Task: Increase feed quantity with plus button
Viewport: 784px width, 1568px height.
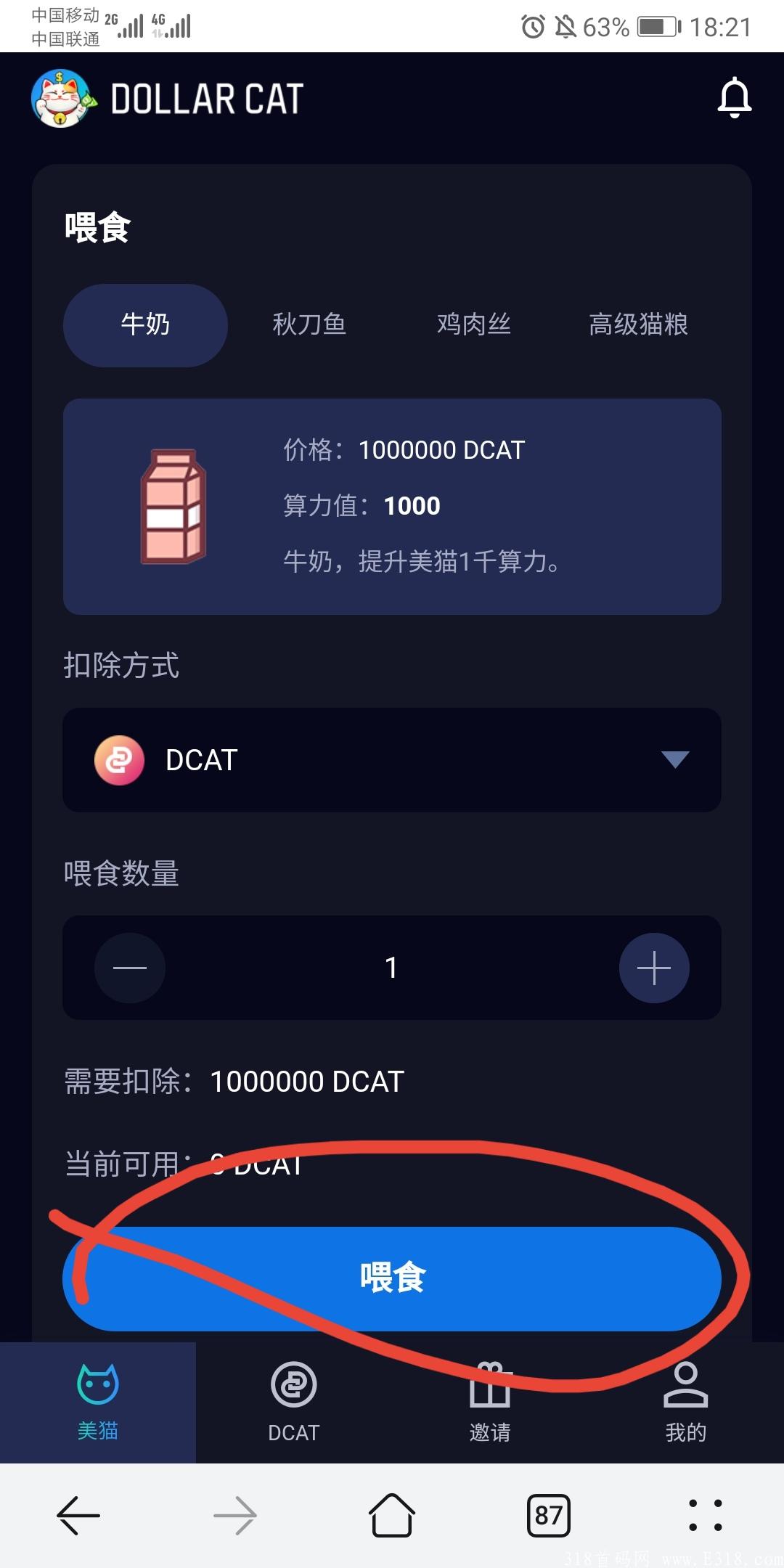Action: 653,968
